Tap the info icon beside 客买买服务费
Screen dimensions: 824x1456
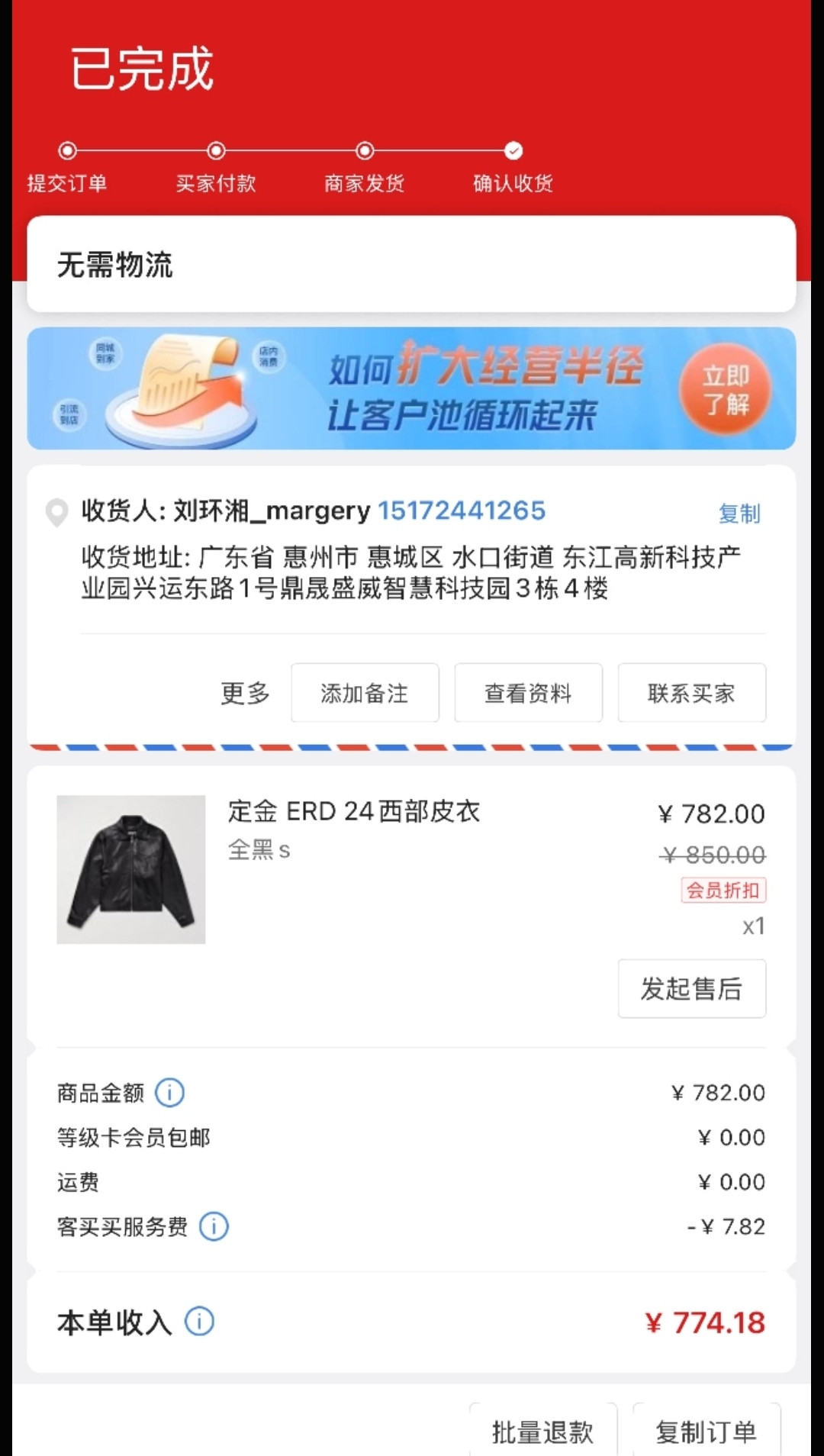[x=214, y=1226]
